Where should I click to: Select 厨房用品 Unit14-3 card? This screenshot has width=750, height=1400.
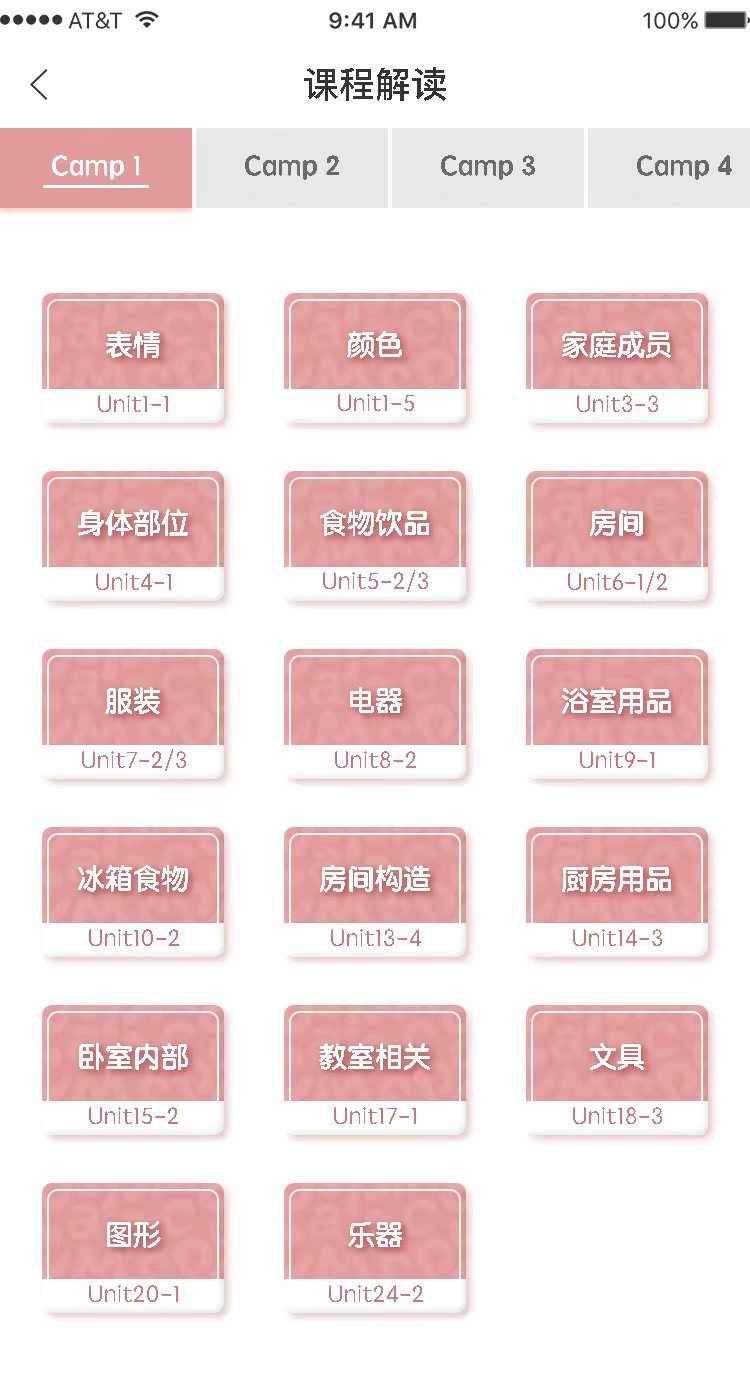point(617,891)
